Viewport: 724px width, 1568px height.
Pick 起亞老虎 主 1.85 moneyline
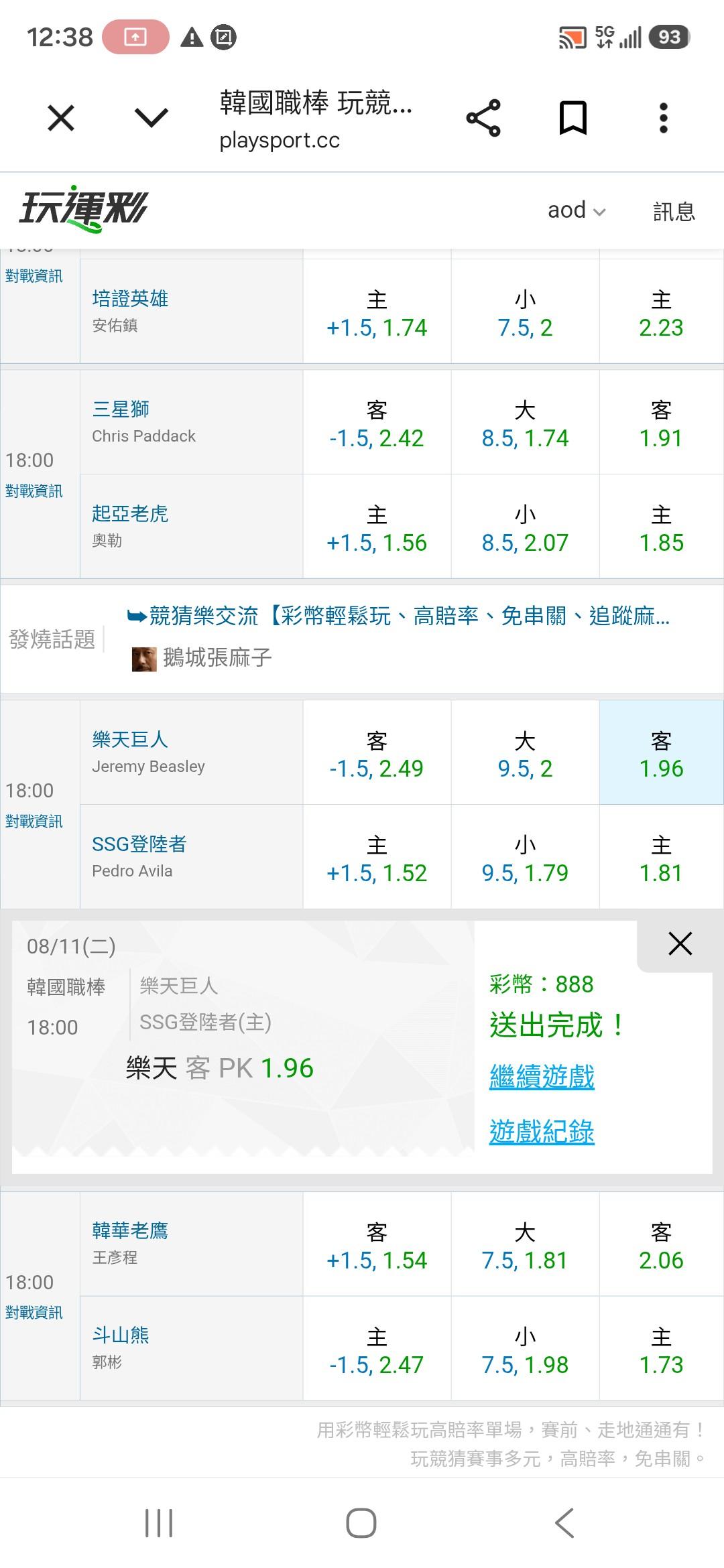click(x=661, y=527)
